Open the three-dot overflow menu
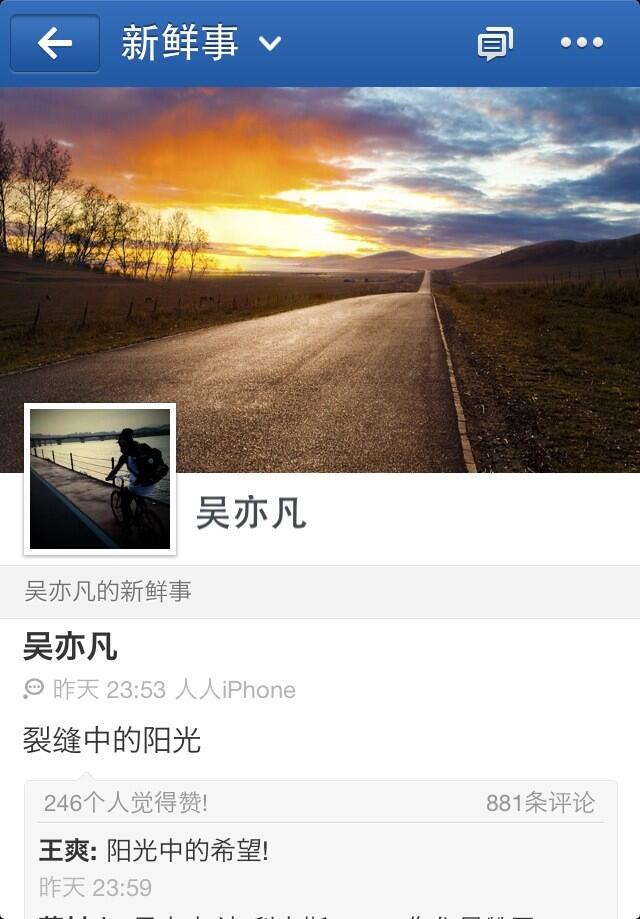The image size is (640, 919). [581, 43]
